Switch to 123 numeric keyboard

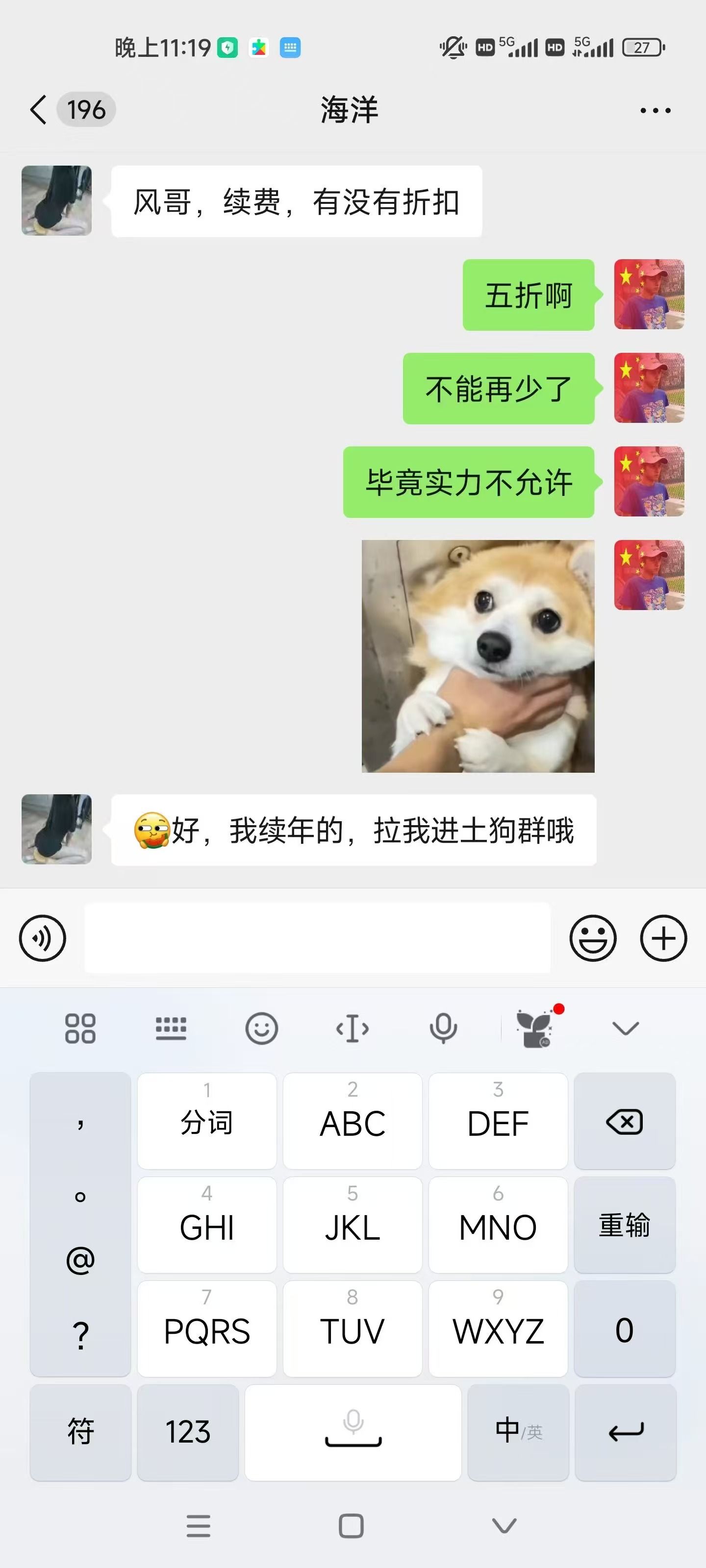point(188,1432)
